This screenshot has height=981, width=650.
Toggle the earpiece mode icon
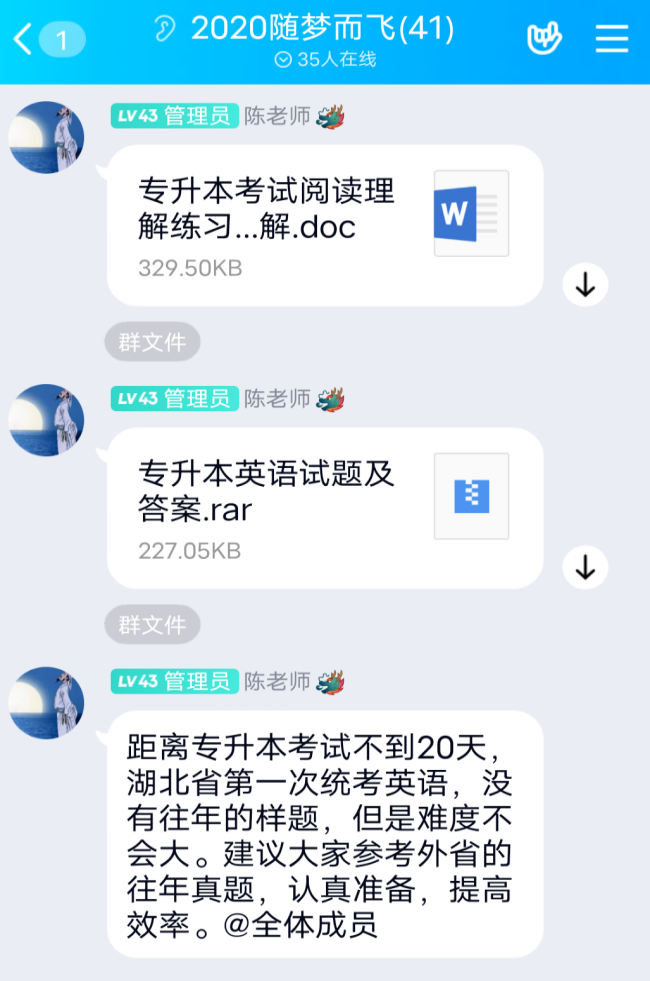pos(164,29)
